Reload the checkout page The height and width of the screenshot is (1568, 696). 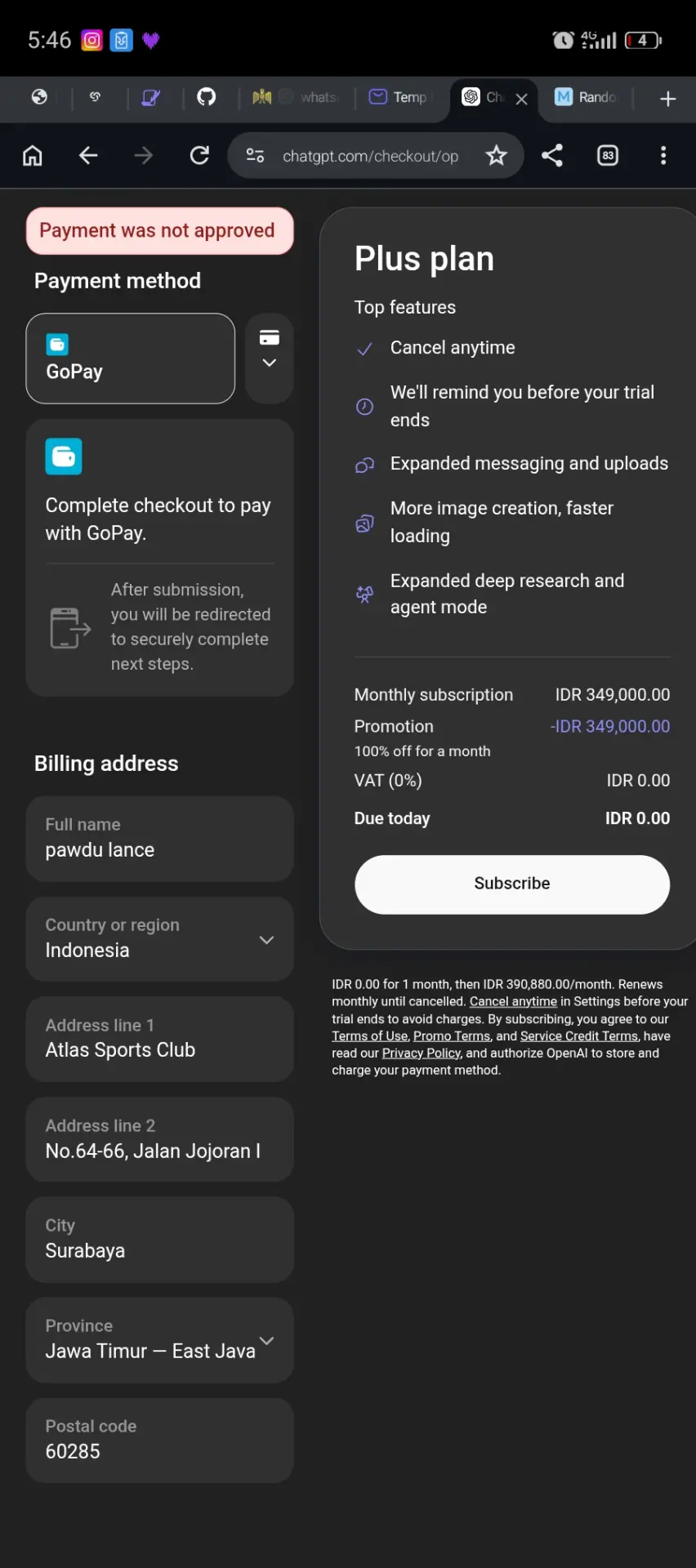point(199,155)
